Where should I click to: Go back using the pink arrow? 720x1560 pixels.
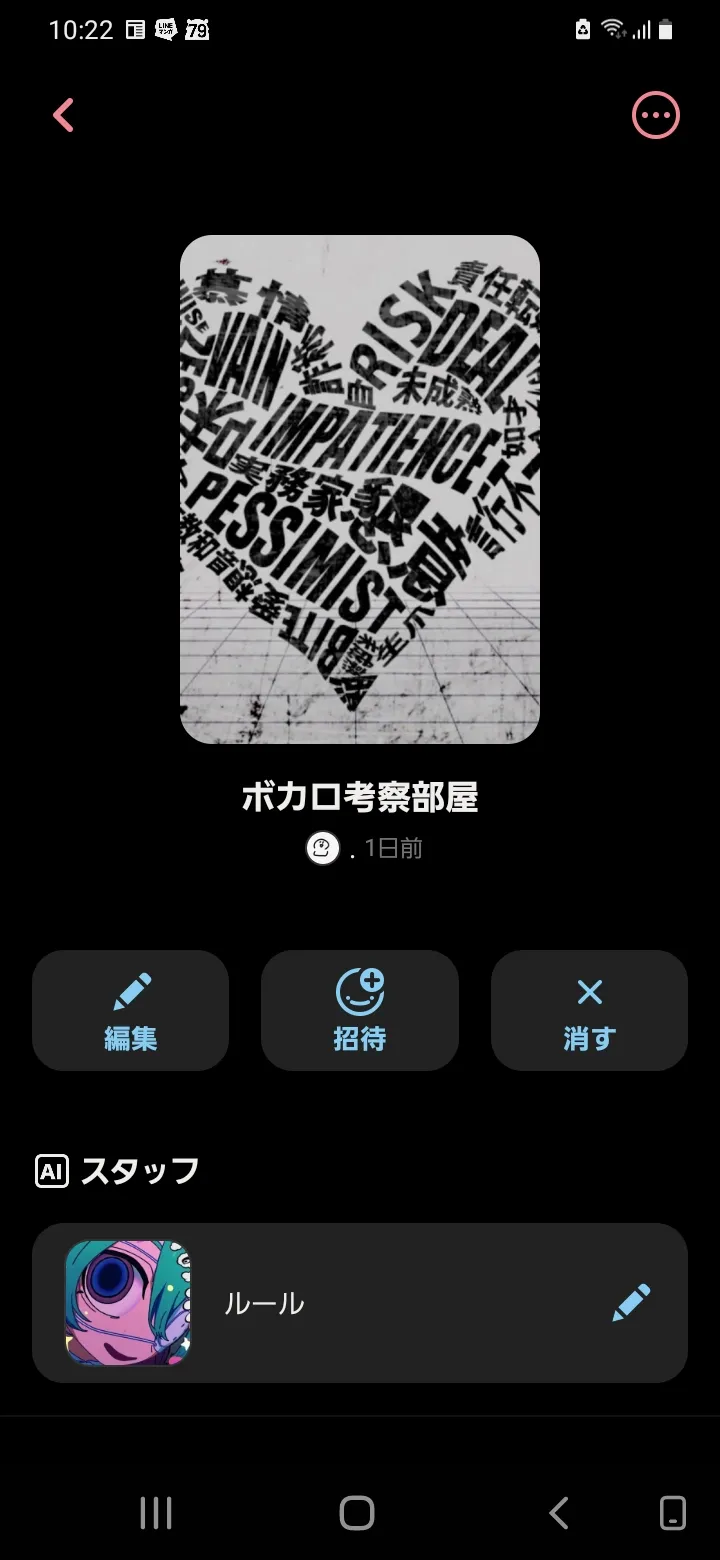click(x=64, y=116)
